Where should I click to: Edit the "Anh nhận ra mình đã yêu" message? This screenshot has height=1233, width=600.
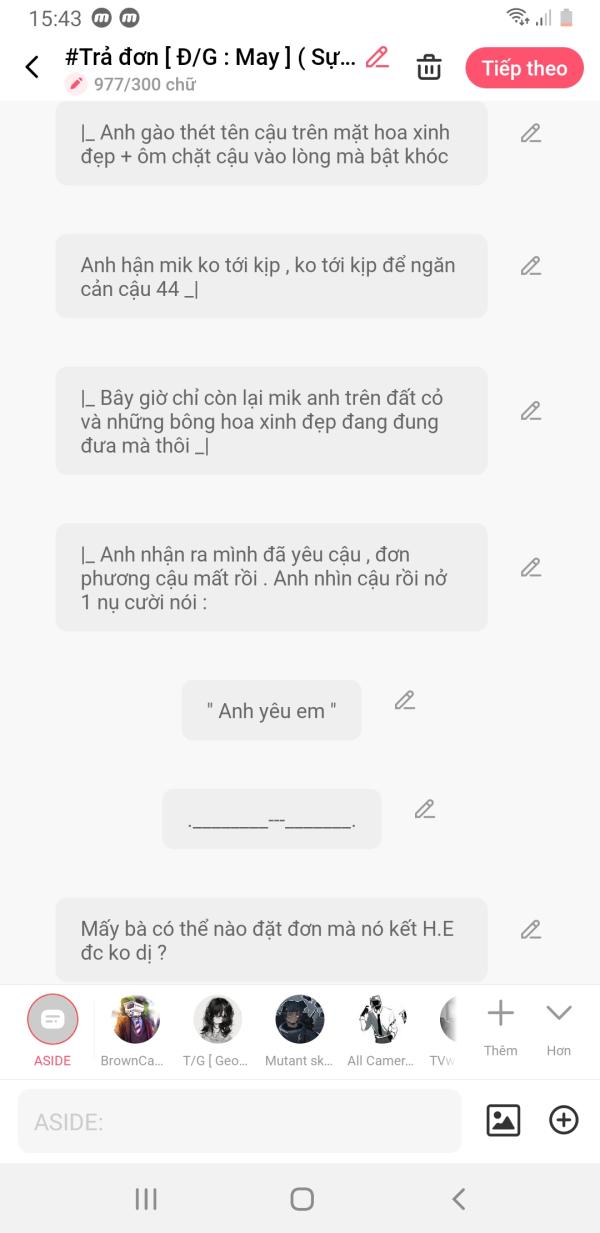(x=531, y=568)
